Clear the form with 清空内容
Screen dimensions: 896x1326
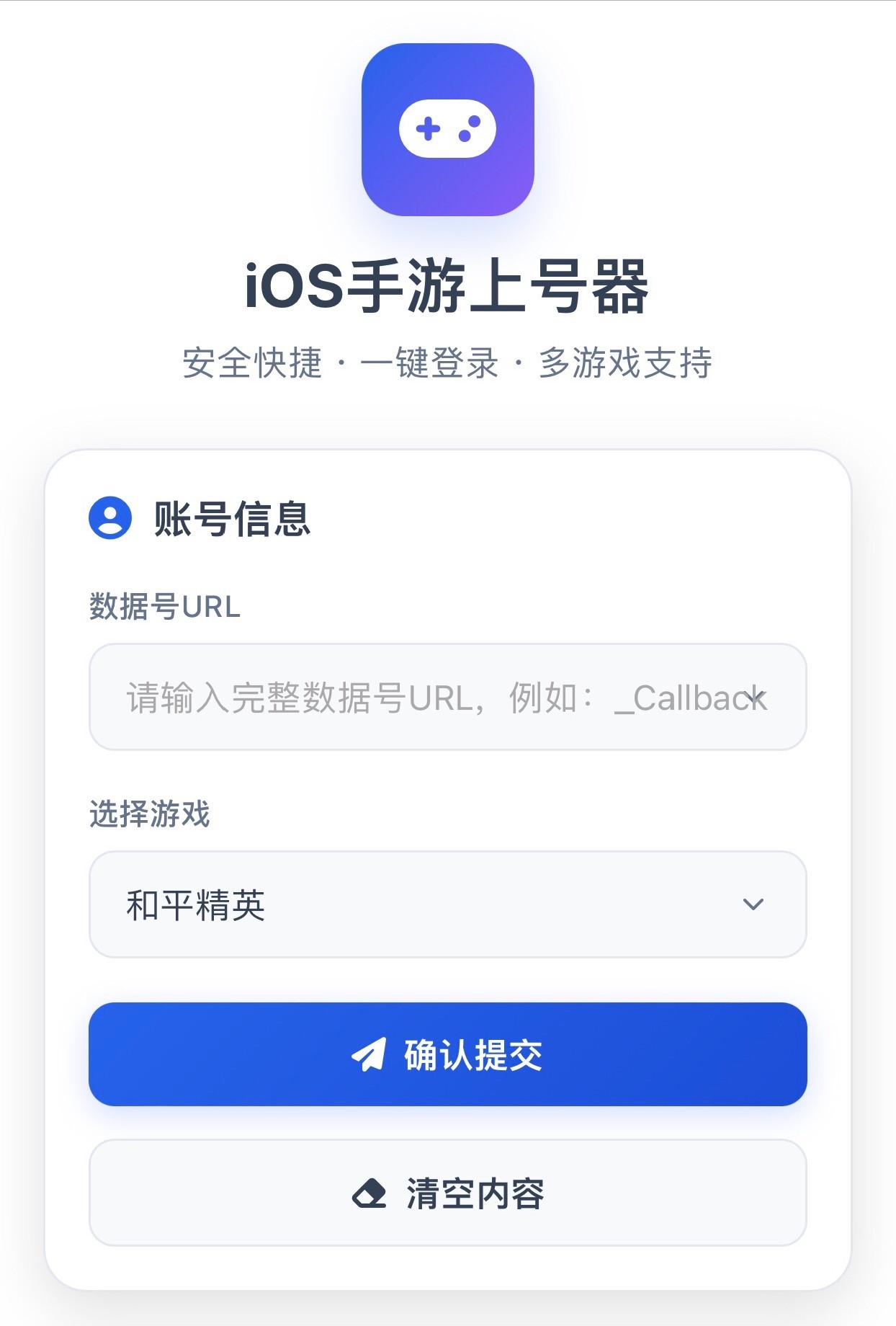pos(447,1193)
